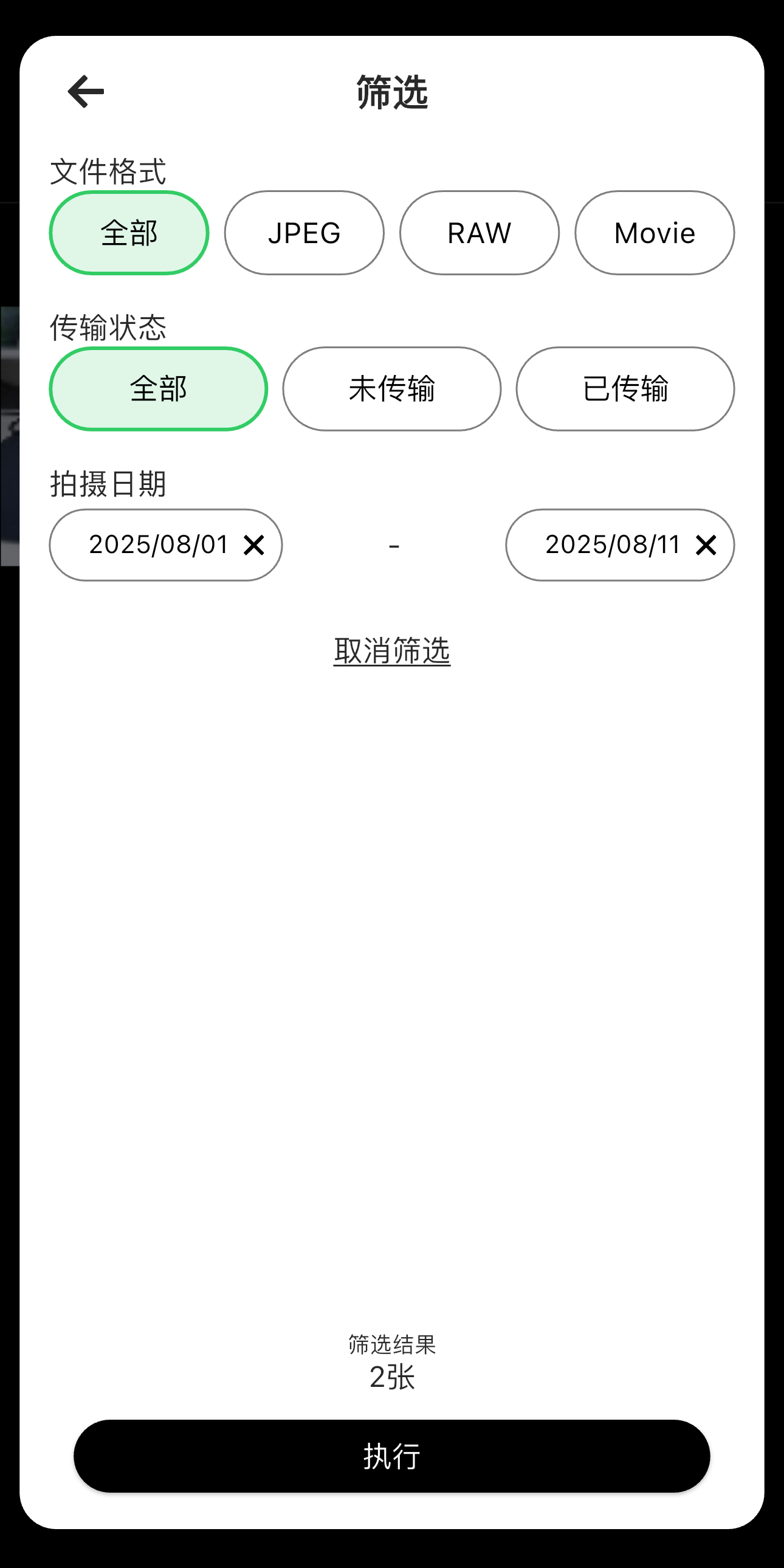
Task: Click the 传输状态 section label
Action: pos(108,328)
